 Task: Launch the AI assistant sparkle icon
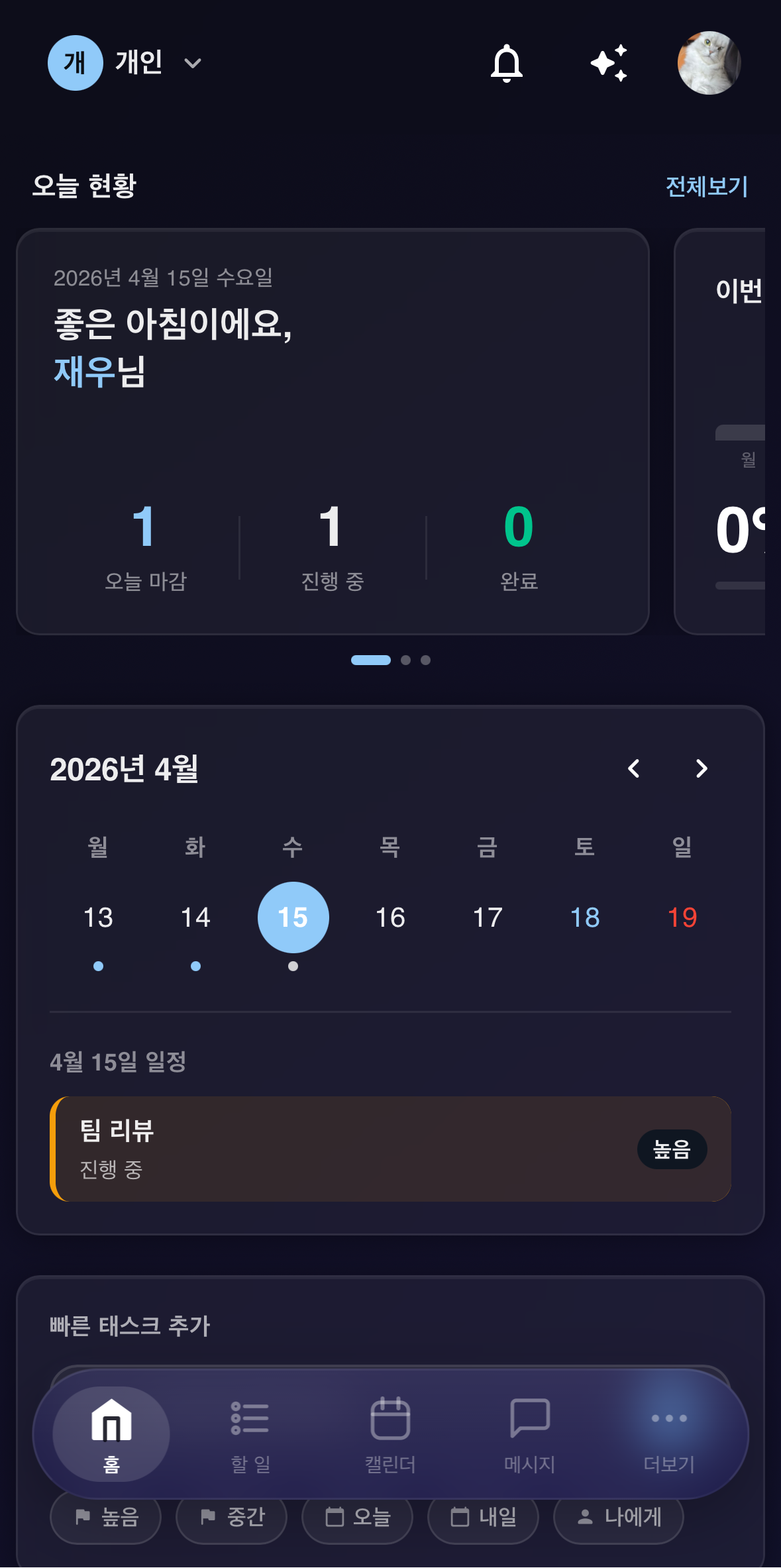609,64
